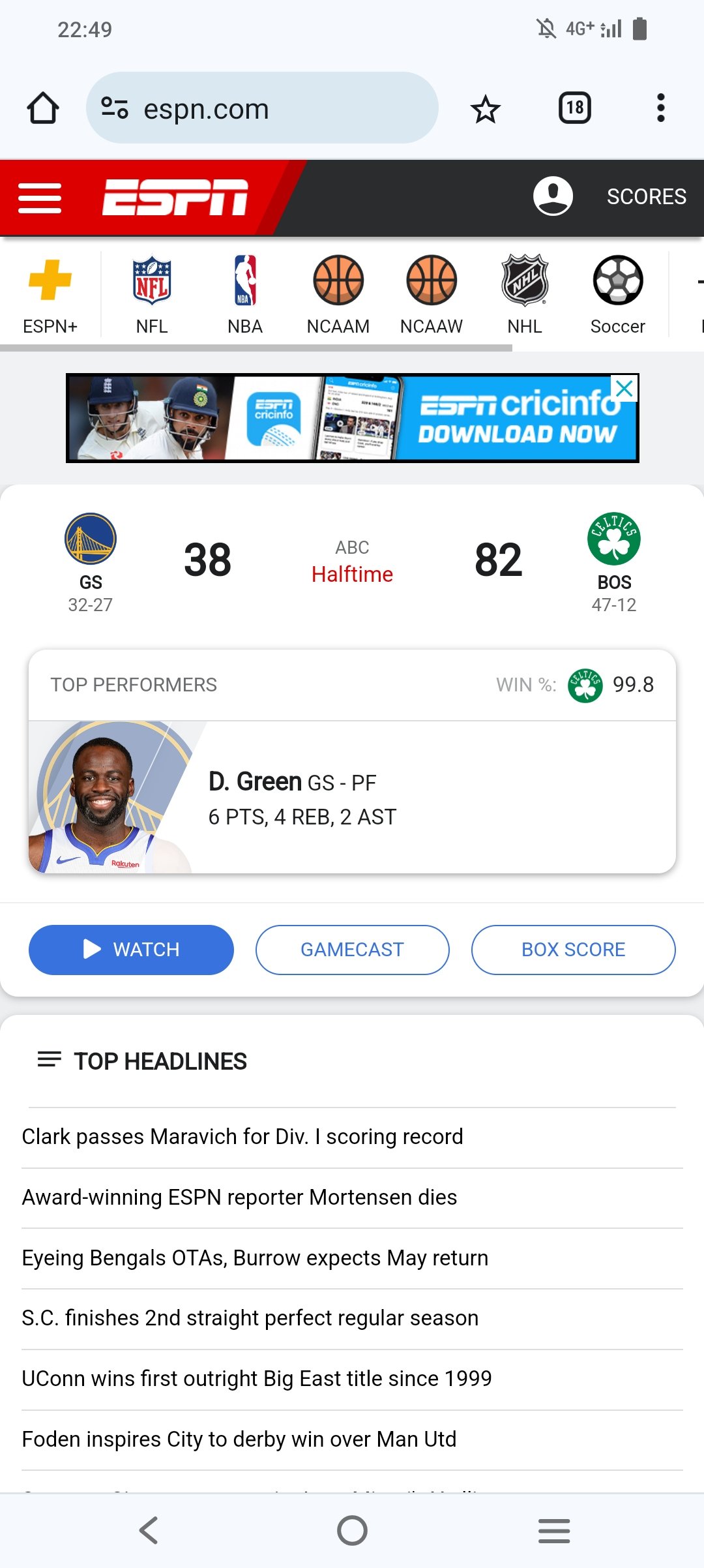Open D. Green top performer card
Viewport: 704px width, 1568px height.
(352, 797)
